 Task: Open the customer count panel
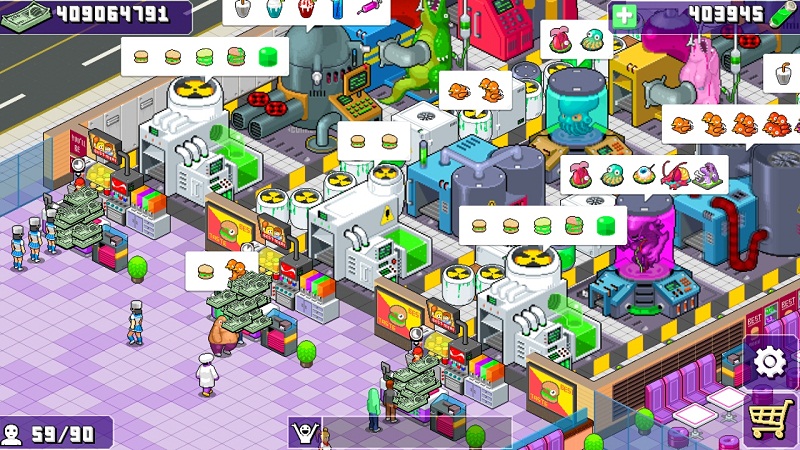(x=55, y=433)
